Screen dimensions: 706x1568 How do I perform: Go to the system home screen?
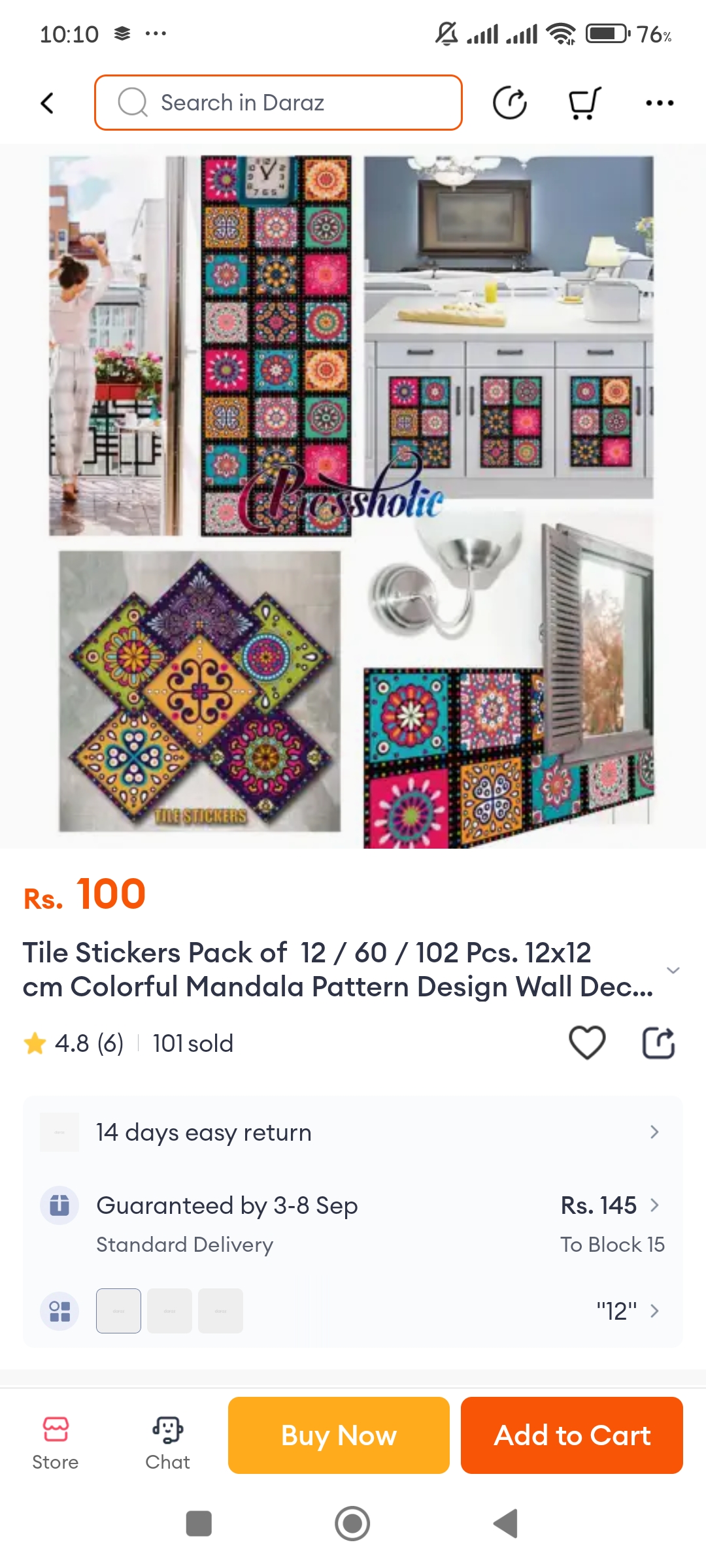[352, 1524]
